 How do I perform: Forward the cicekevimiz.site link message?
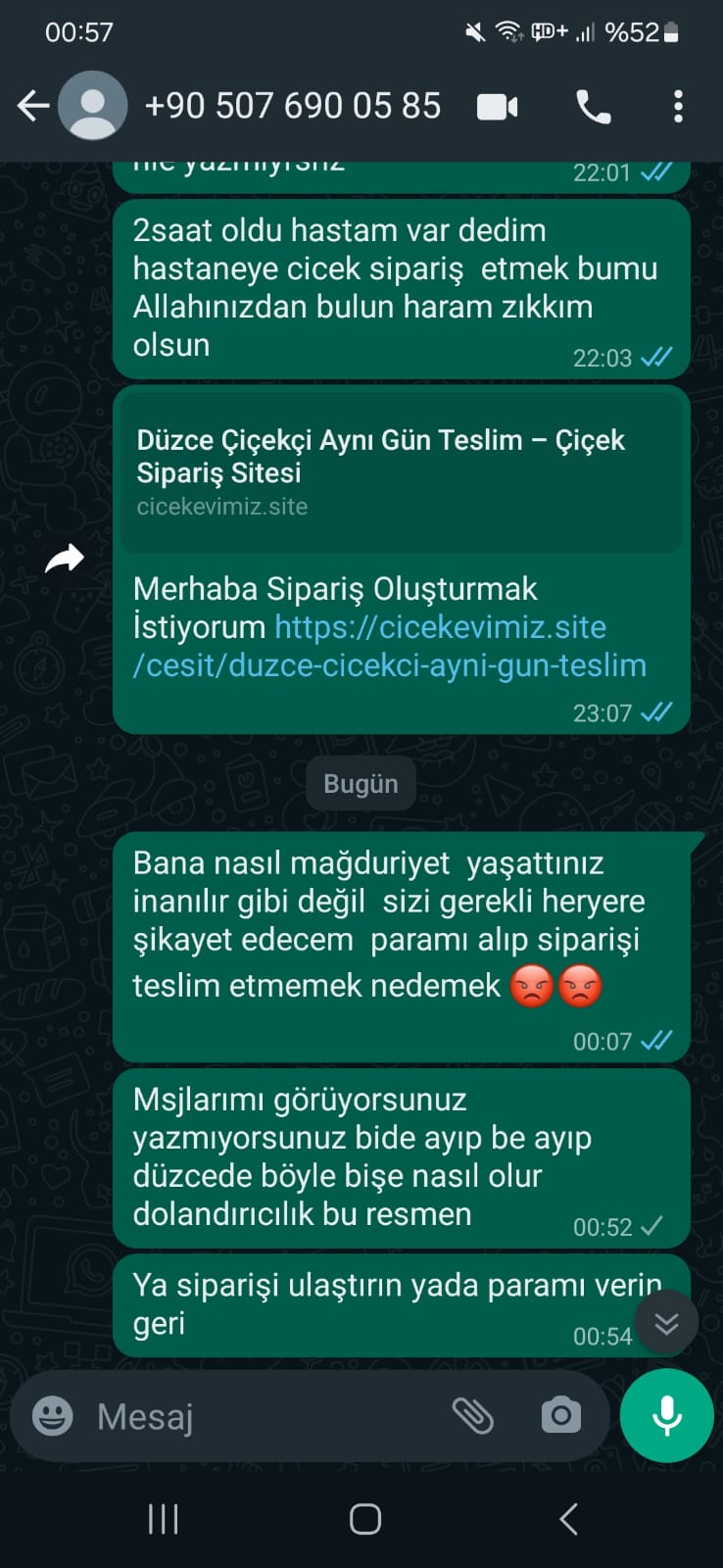tap(65, 560)
